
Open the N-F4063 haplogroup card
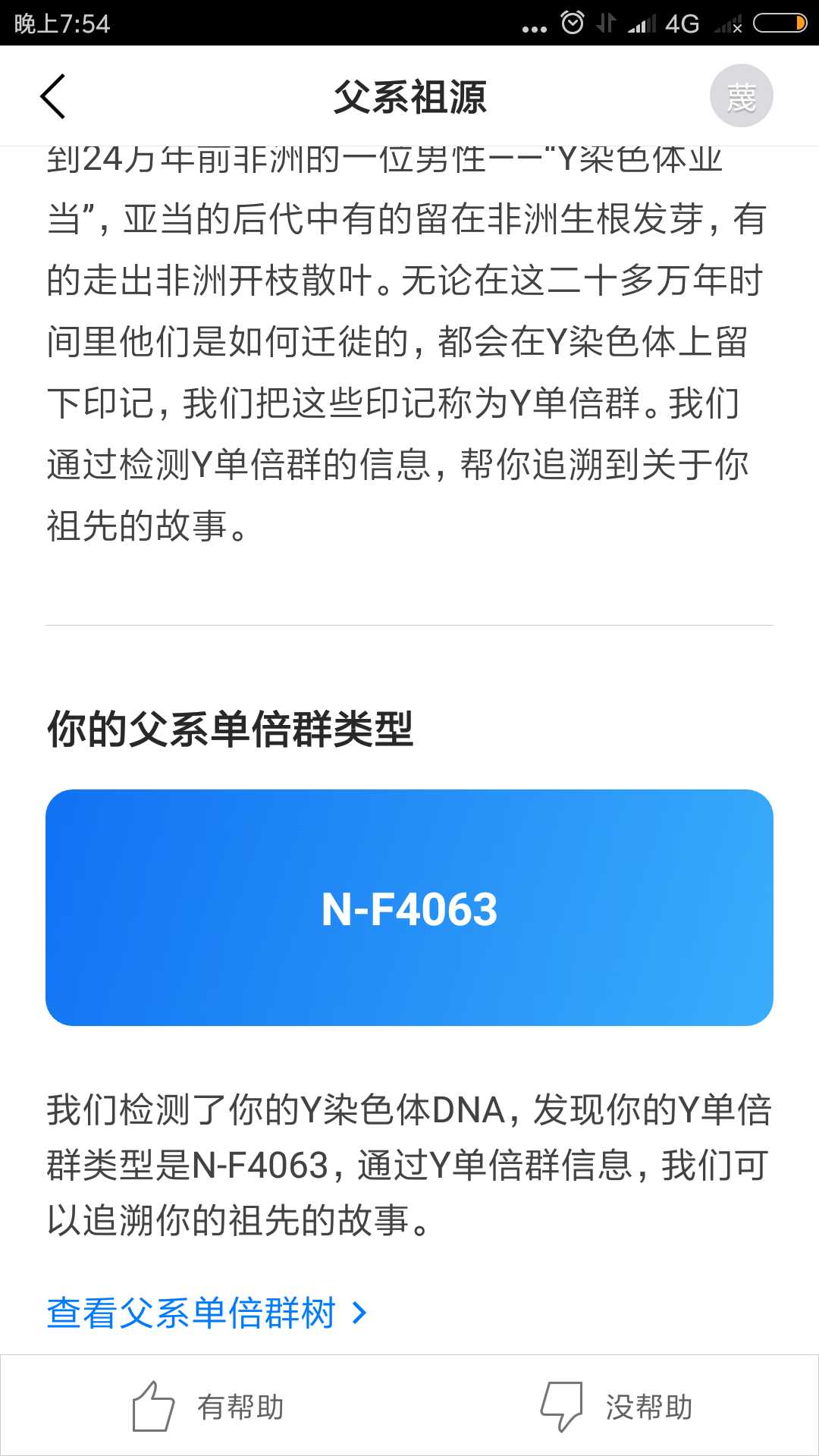409,907
